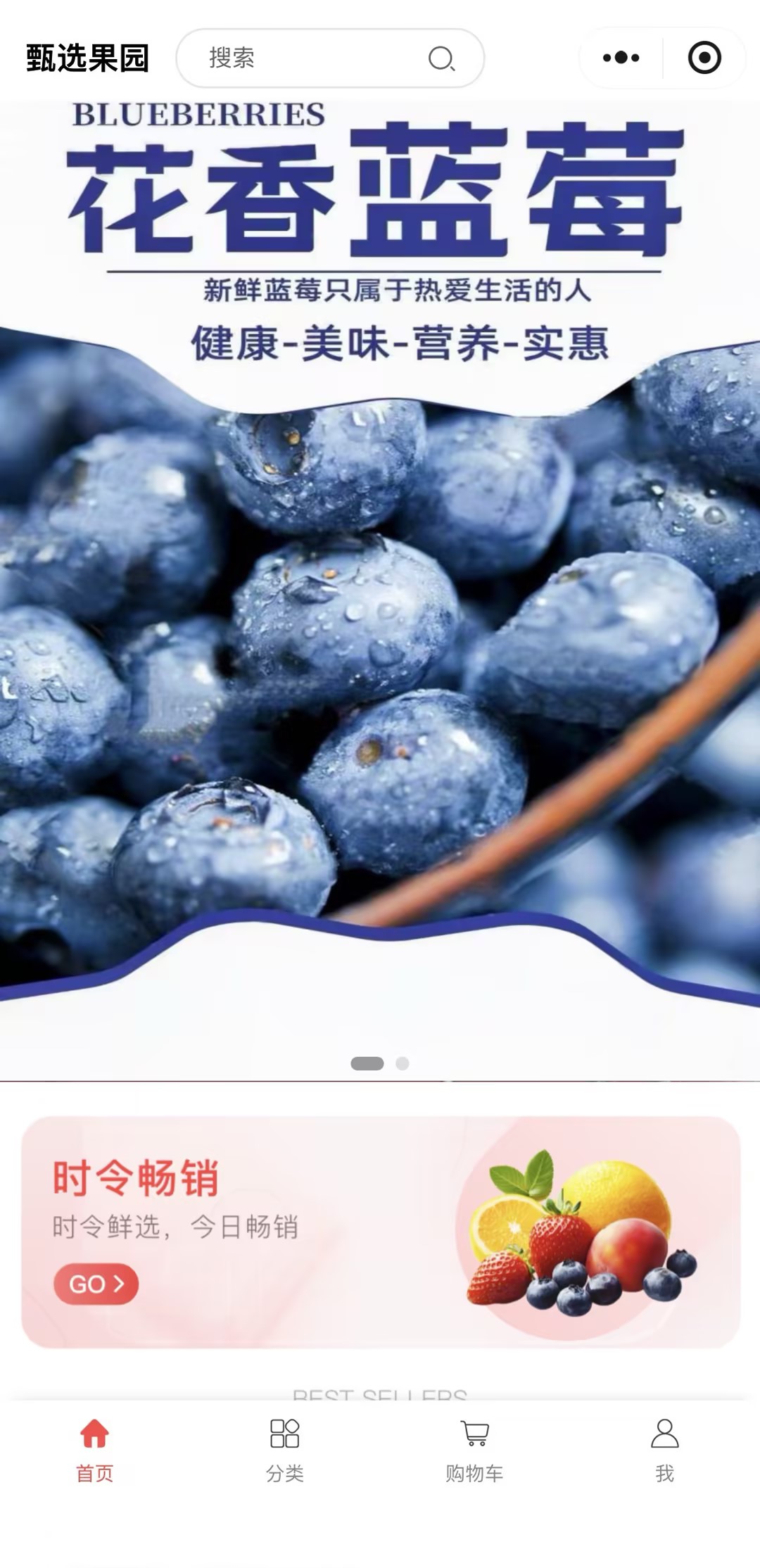Close the mini program with the circle button
Viewport: 760px width, 1568px height.
click(704, 58)
